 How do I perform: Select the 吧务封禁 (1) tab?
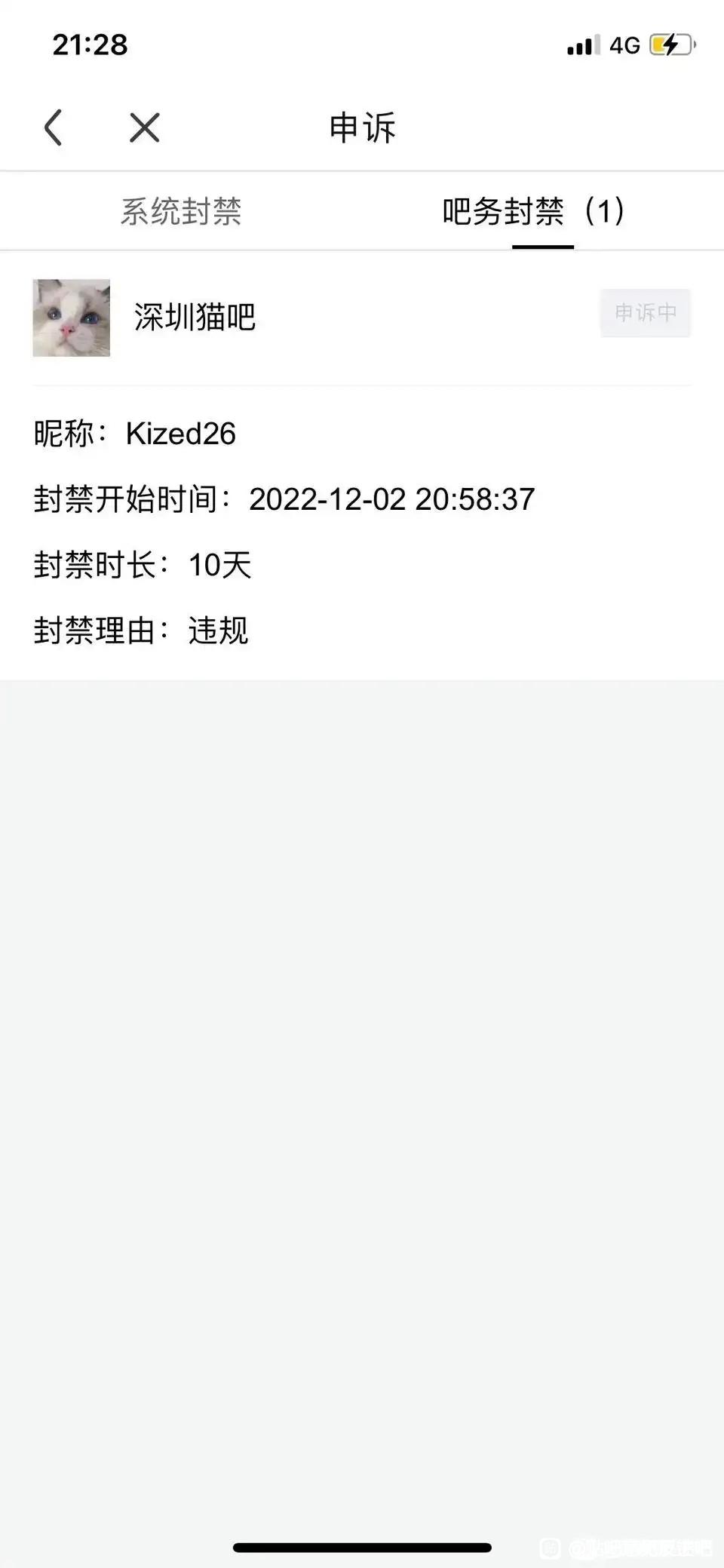tap(533, 211)
